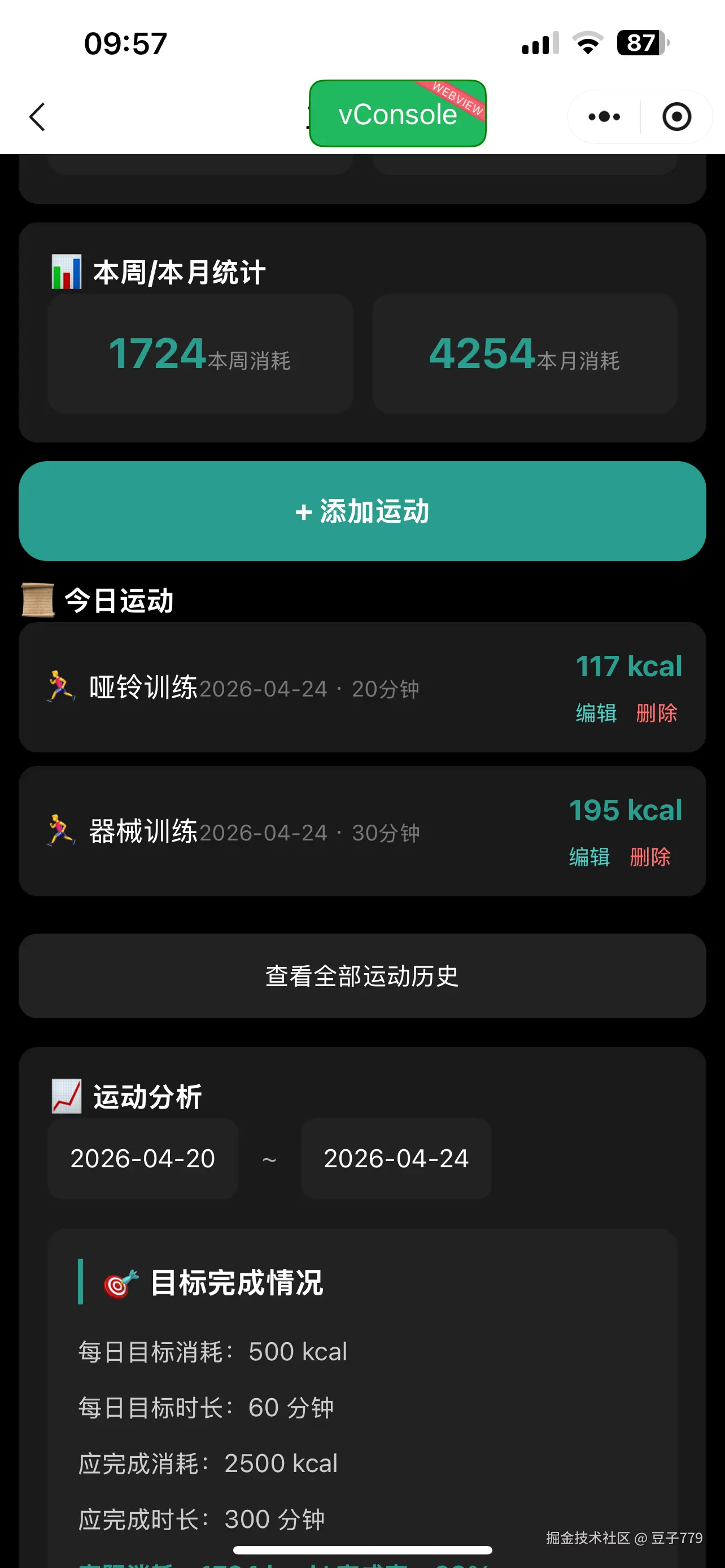Open 查看全部运动历史
This screenshot has width=725, height=1568.
pos(362,976)
